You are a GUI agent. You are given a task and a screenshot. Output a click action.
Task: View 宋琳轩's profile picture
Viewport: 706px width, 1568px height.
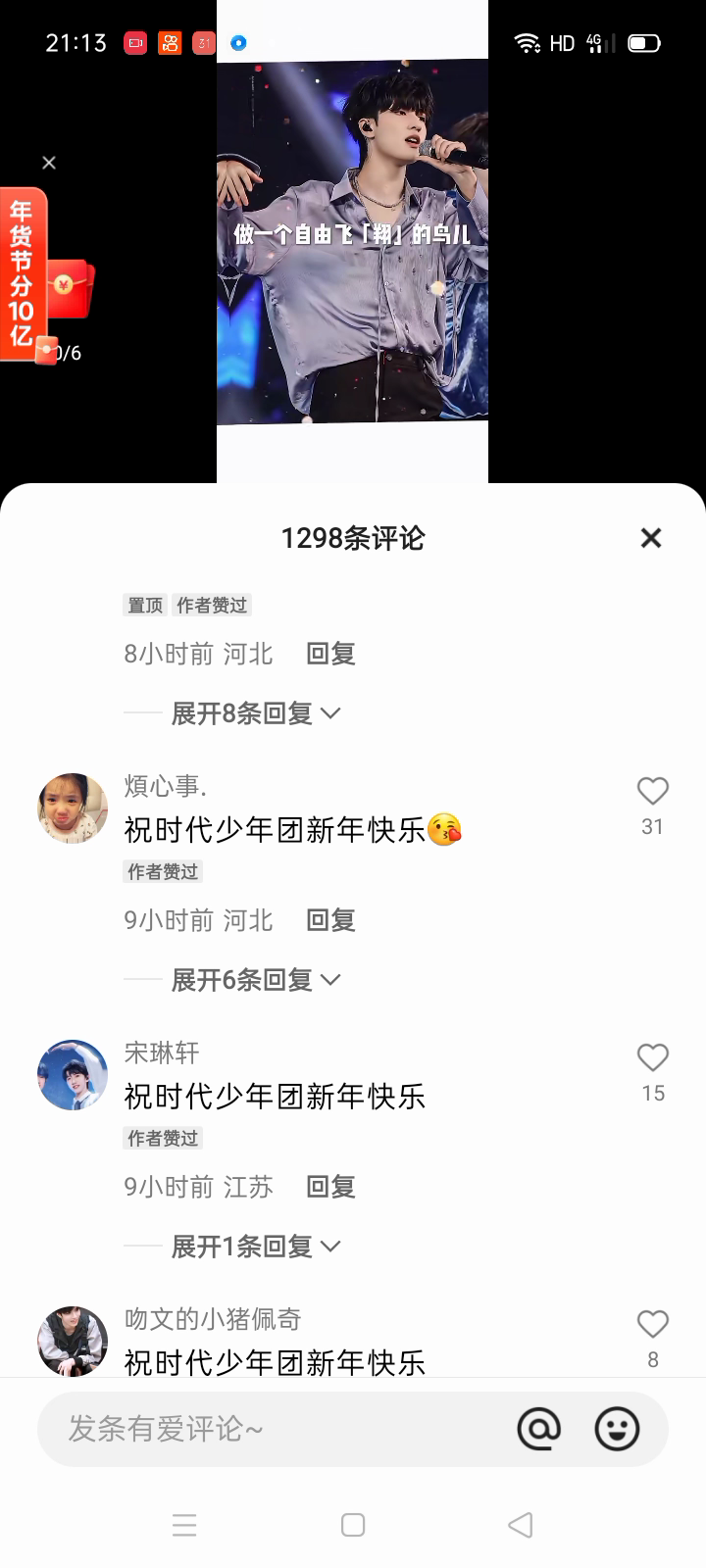point(73,1075)
